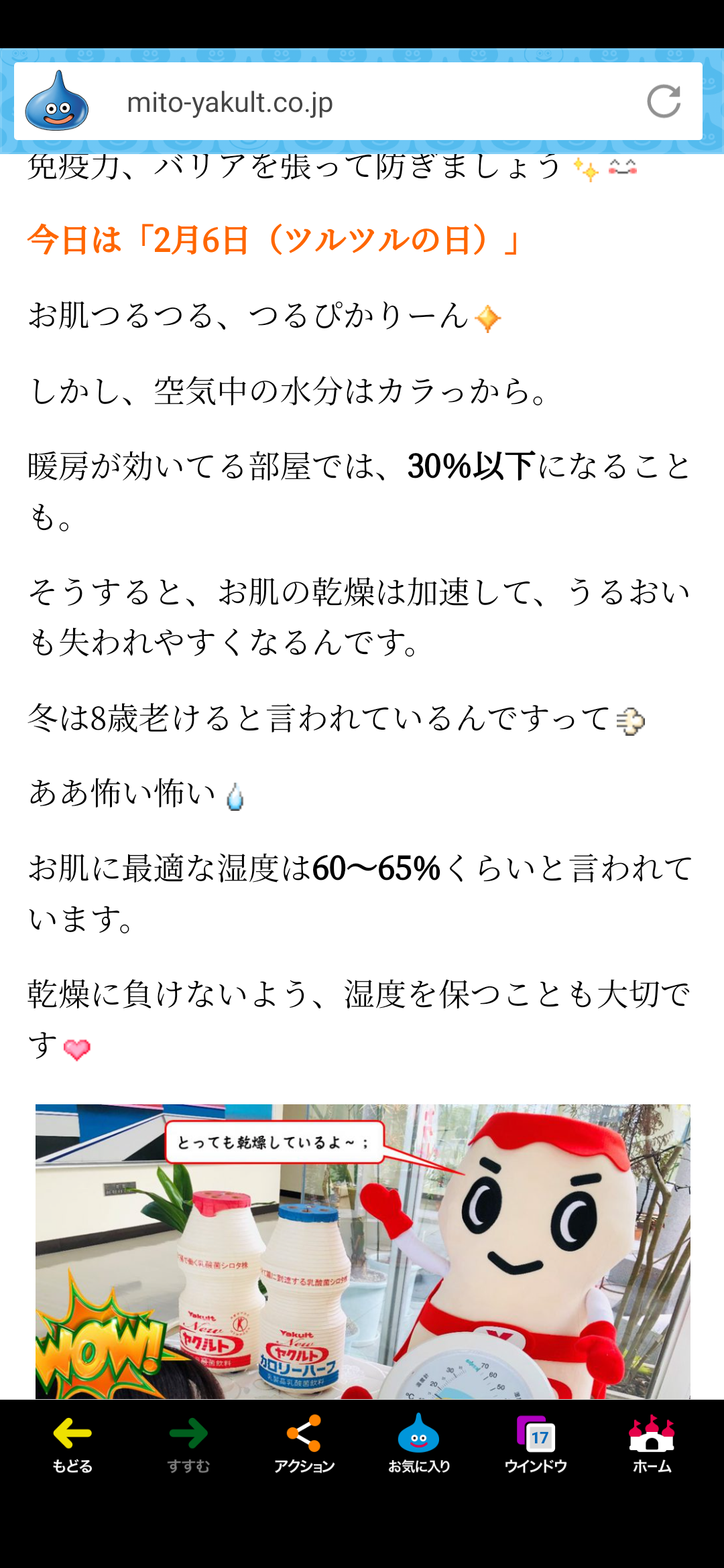Go back with the もどる arrow
Screen dimensions: 724x1568
tap(72, 1444)
